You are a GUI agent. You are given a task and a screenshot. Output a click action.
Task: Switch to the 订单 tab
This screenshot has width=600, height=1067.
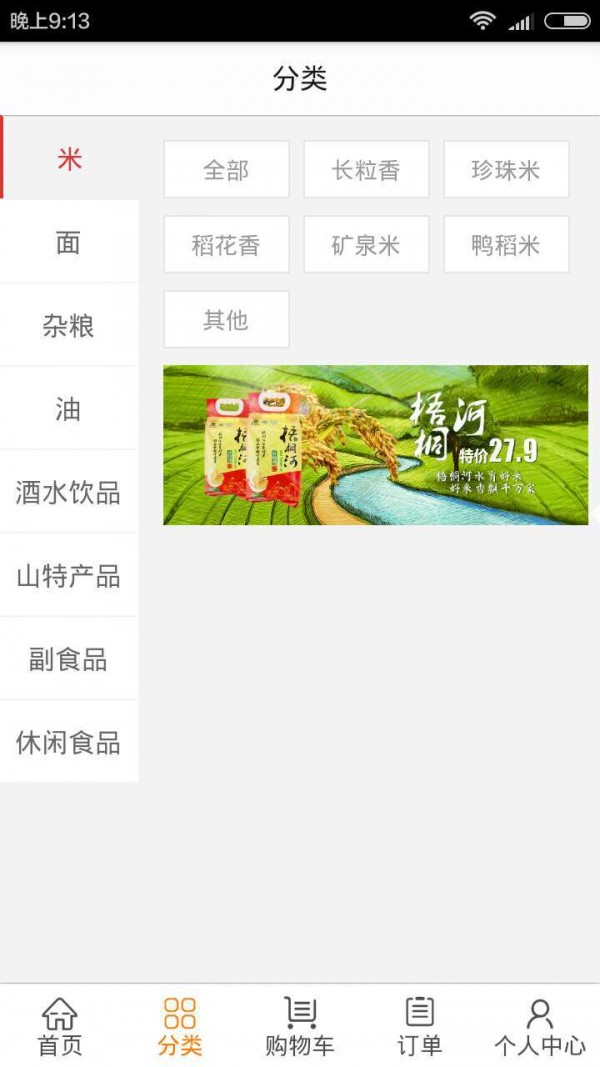(420, 1026)
